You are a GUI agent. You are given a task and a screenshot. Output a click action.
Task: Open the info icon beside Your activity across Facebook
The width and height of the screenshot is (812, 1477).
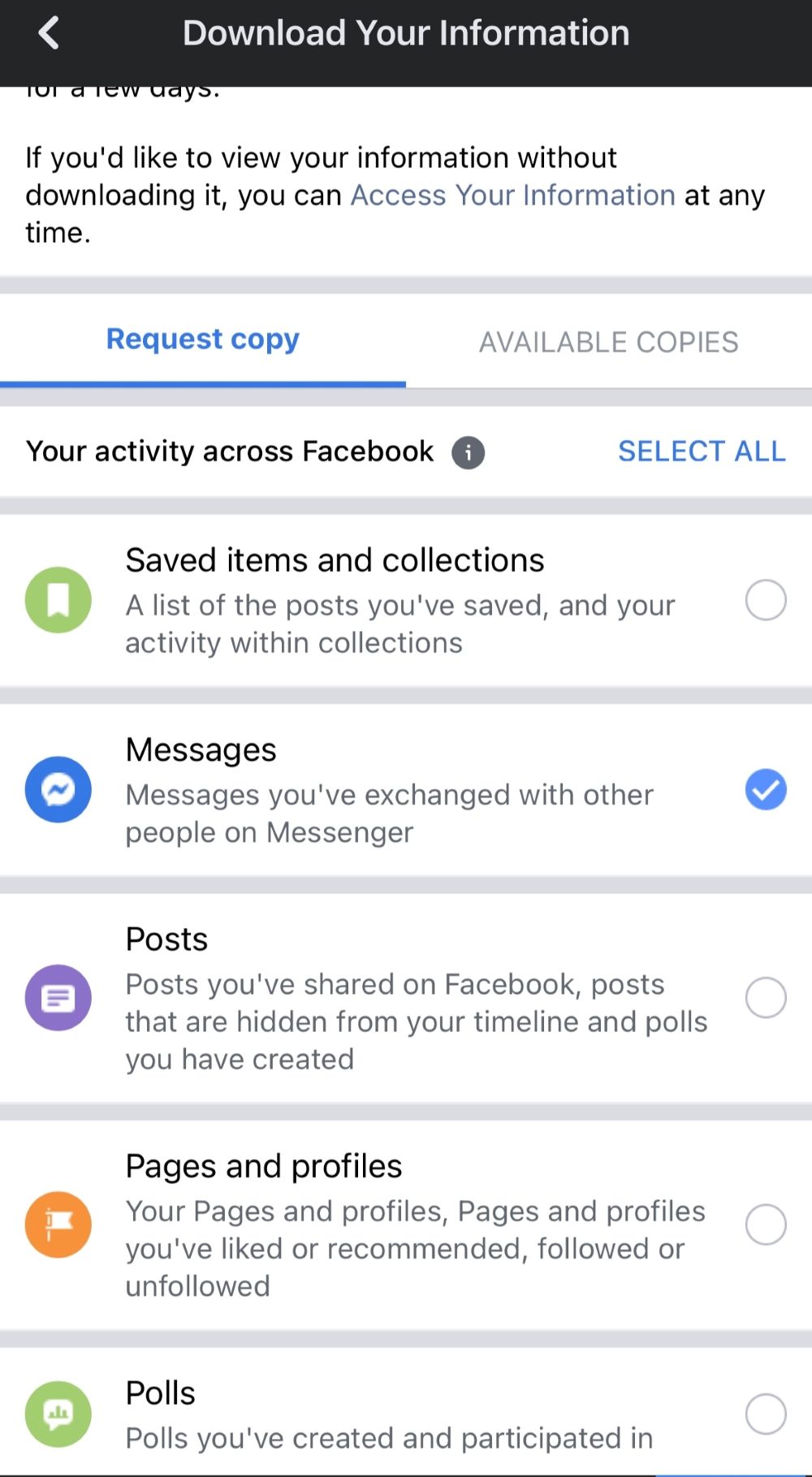(469, 452)
